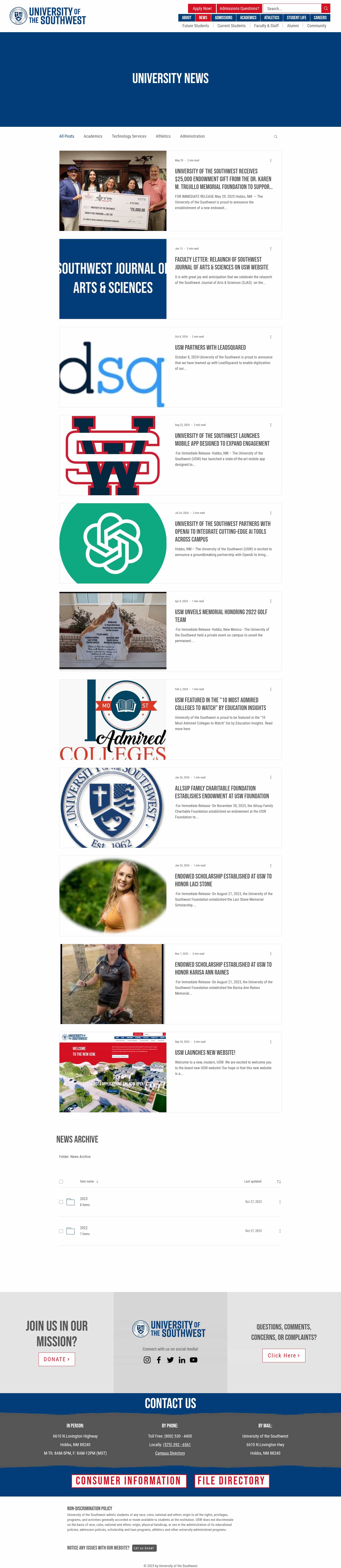This screenshot has width=341, height=1568.
Task: Open more actions for Faculty Letter post
Action: [x=271, y=249]
